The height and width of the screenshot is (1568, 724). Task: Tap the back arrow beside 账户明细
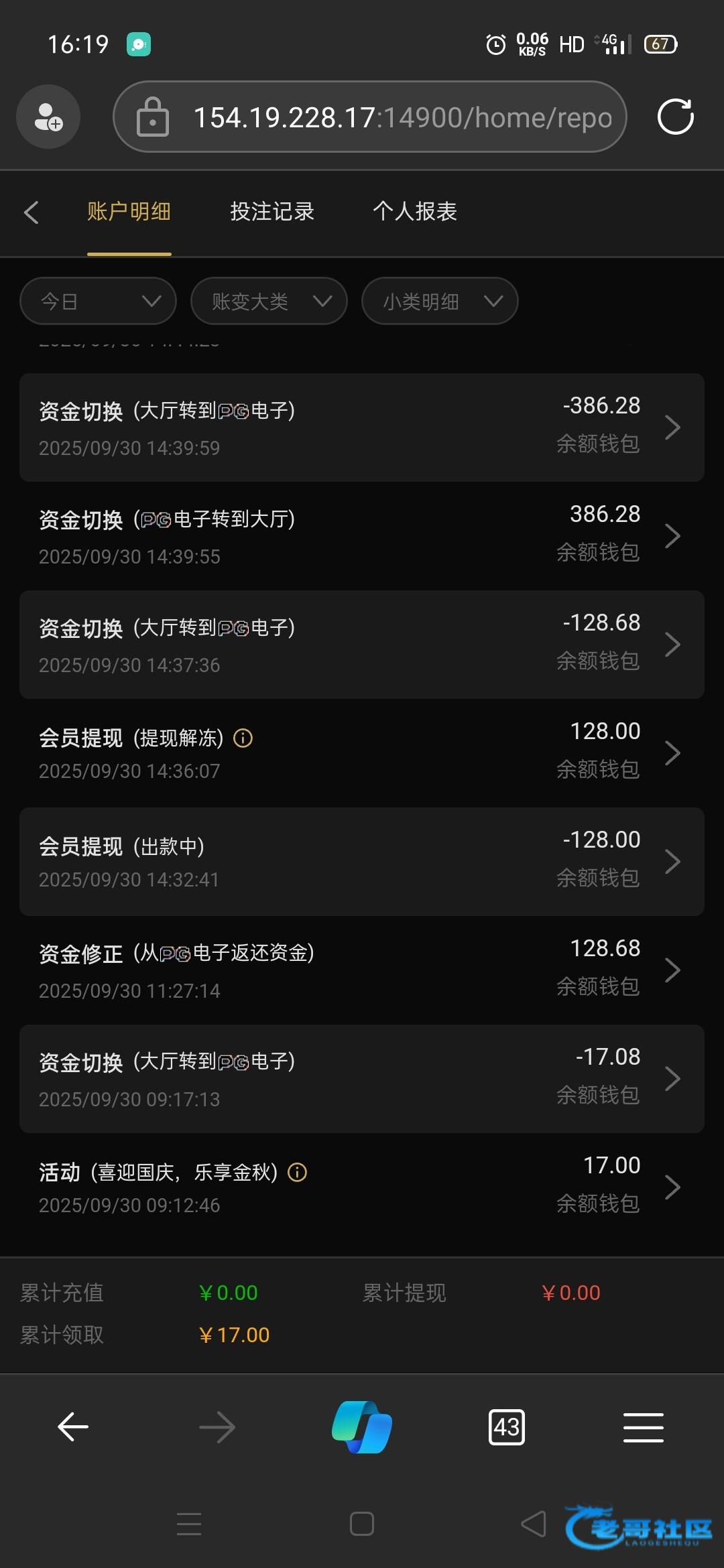pos(31,212)
